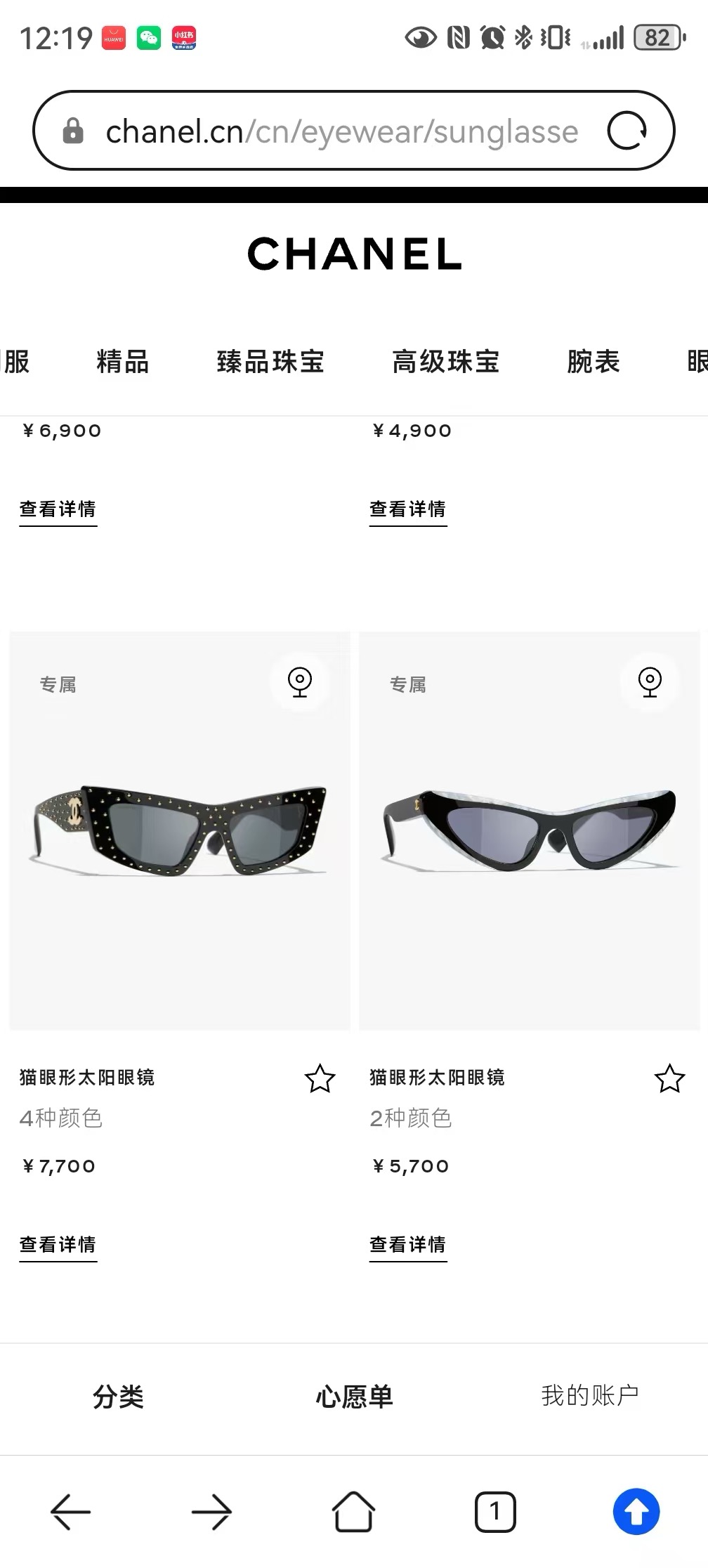Tap the chanel.cn address bar

[x=341, y=131]
